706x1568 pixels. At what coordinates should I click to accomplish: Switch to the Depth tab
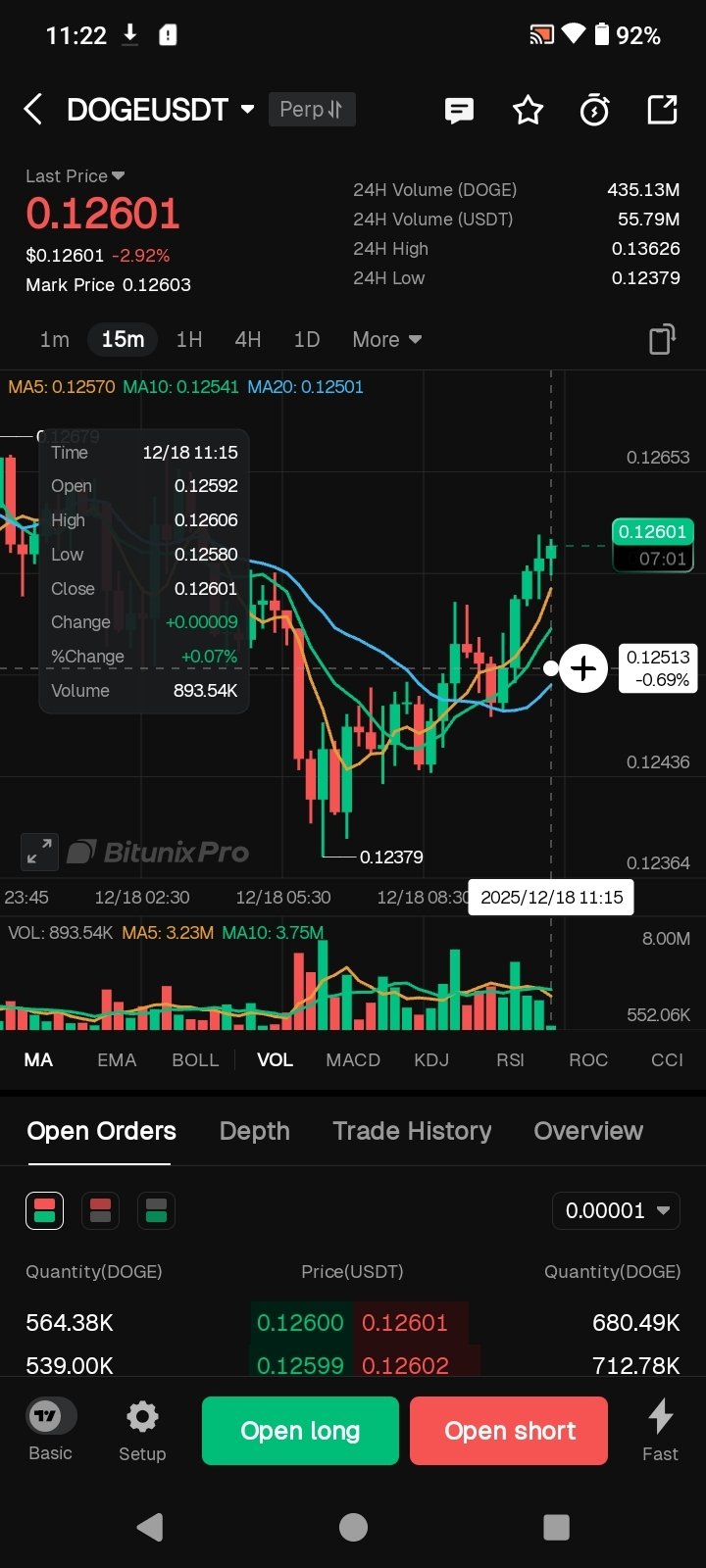click(x=254, y=1131)
